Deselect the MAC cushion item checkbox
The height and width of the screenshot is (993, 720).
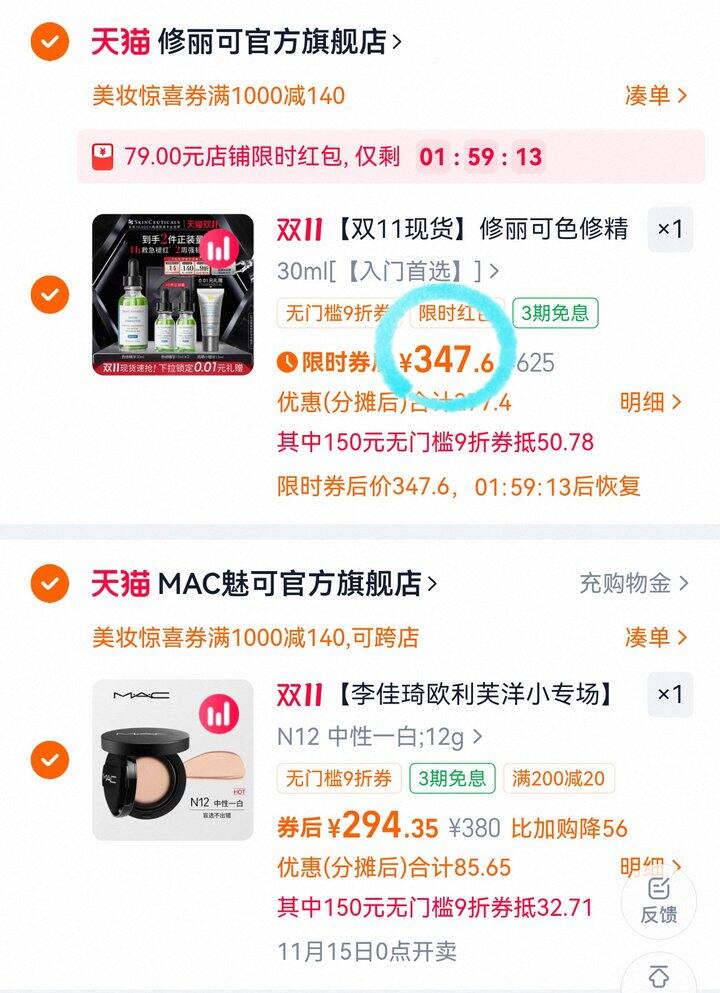[49, 760]
